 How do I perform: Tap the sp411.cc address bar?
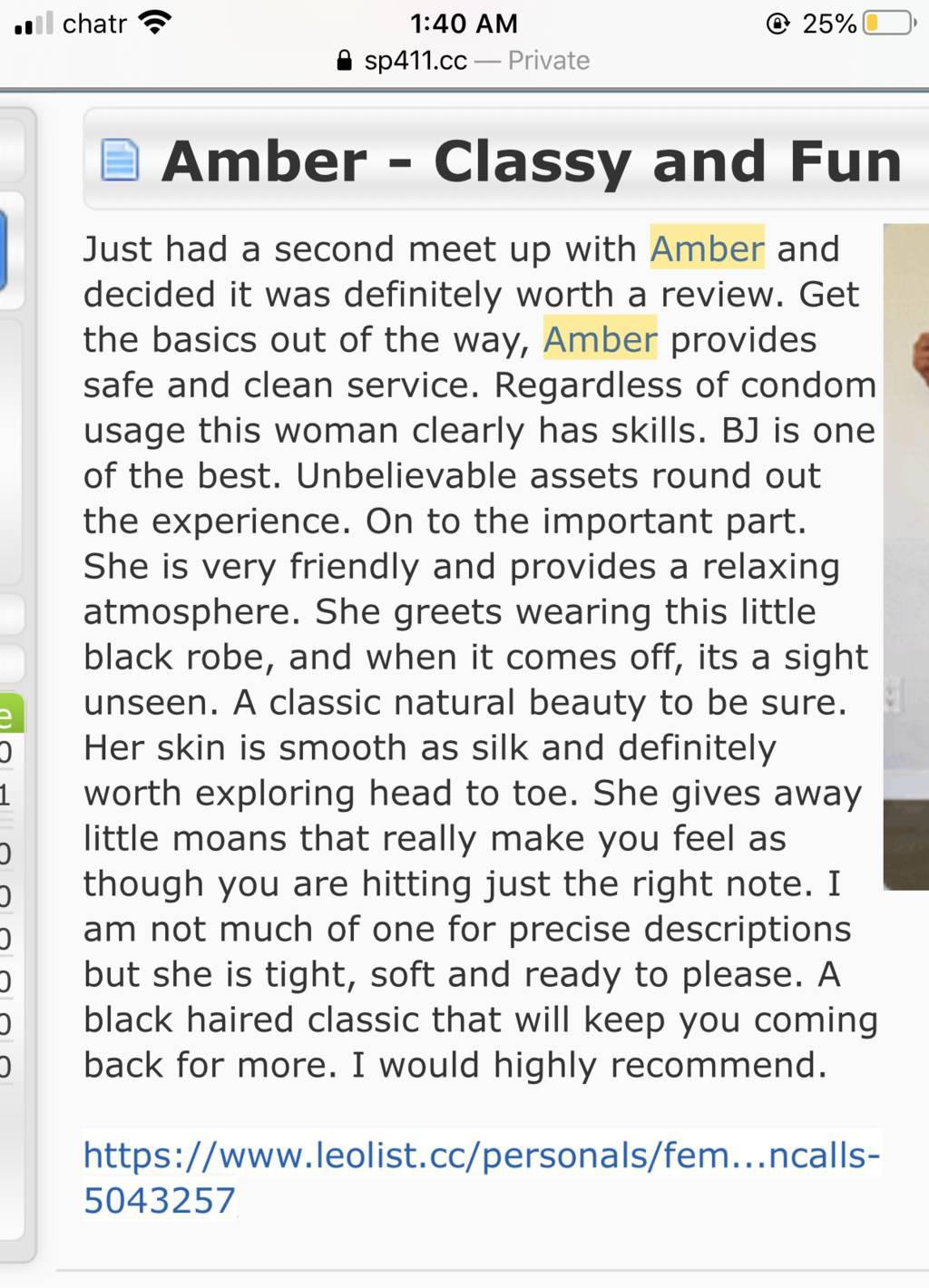point(463,61)
